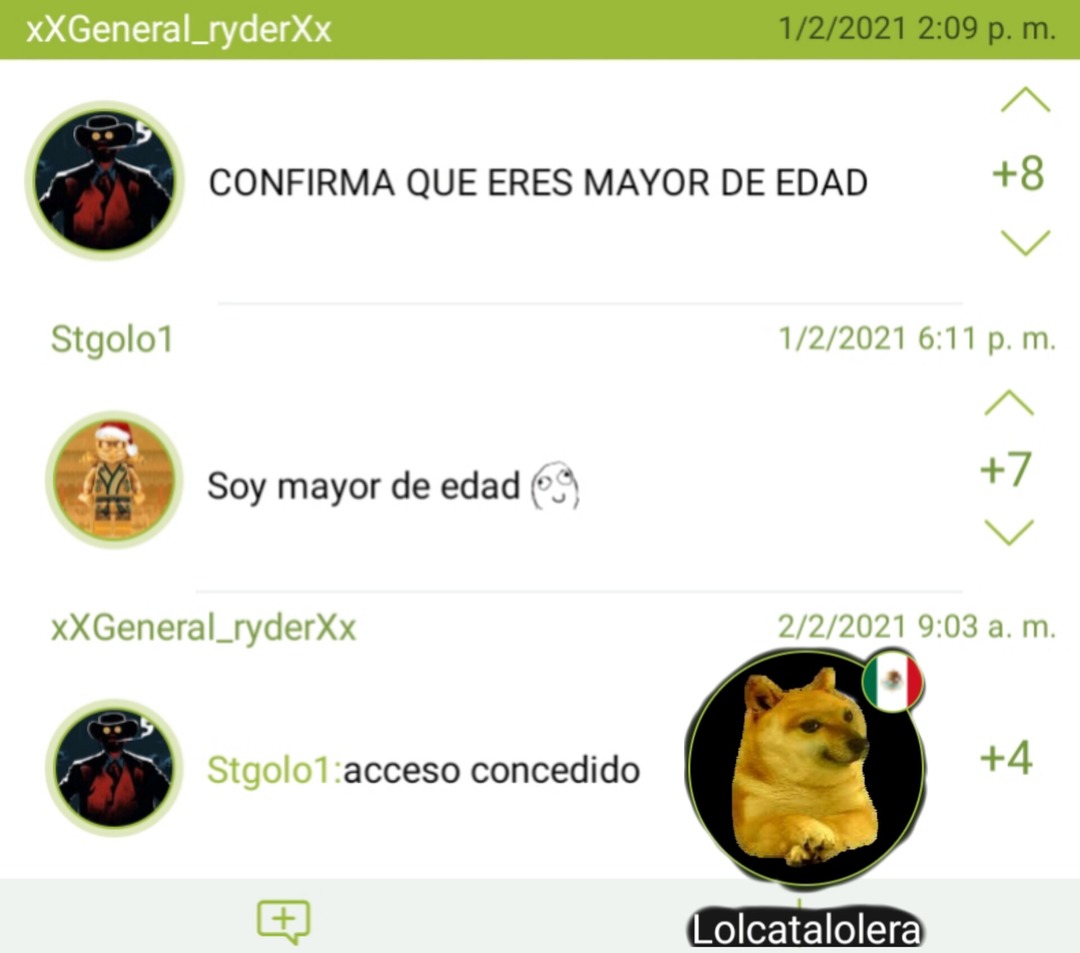1080x953 pixels.
Task: Open Stgolo1 username above second comment
Action: (x=111, y=340)
